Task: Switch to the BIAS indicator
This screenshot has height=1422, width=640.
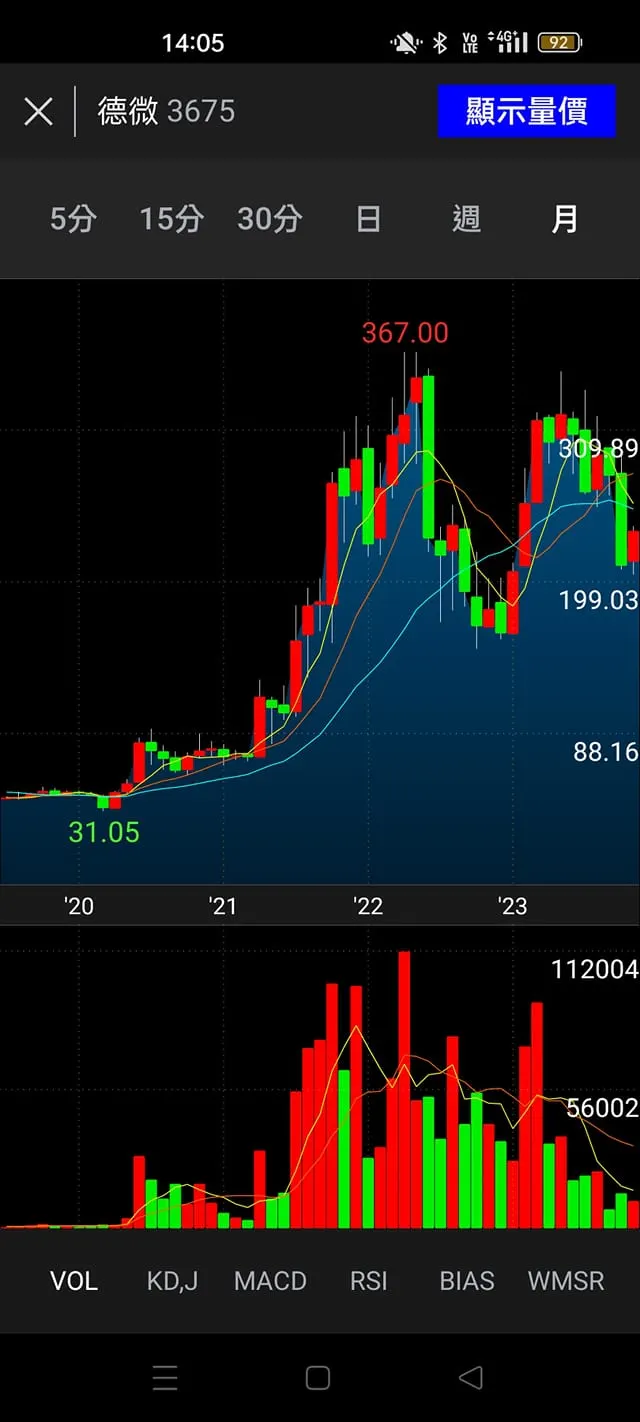Action: (467, 1281)
